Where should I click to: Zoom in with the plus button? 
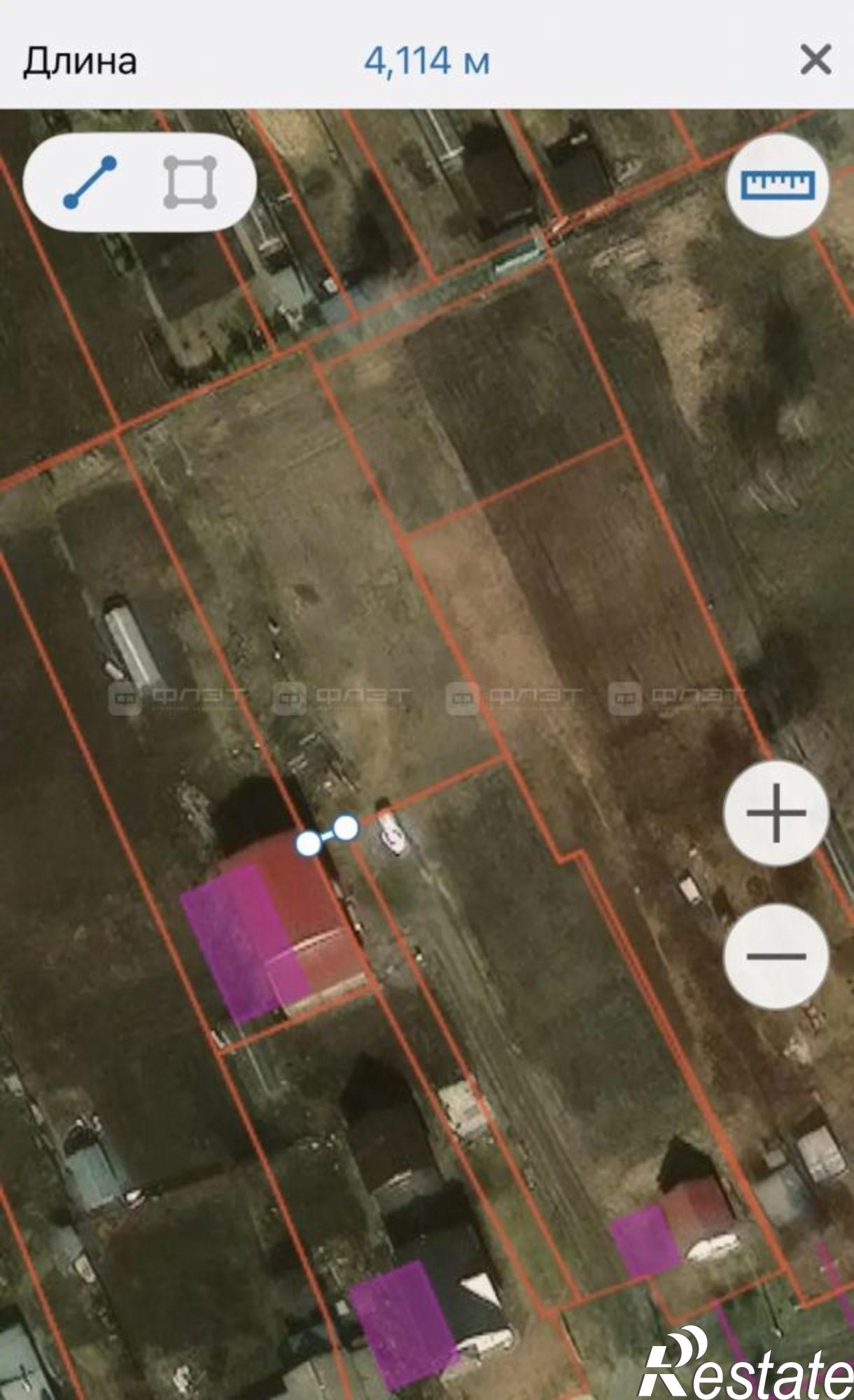776,813
